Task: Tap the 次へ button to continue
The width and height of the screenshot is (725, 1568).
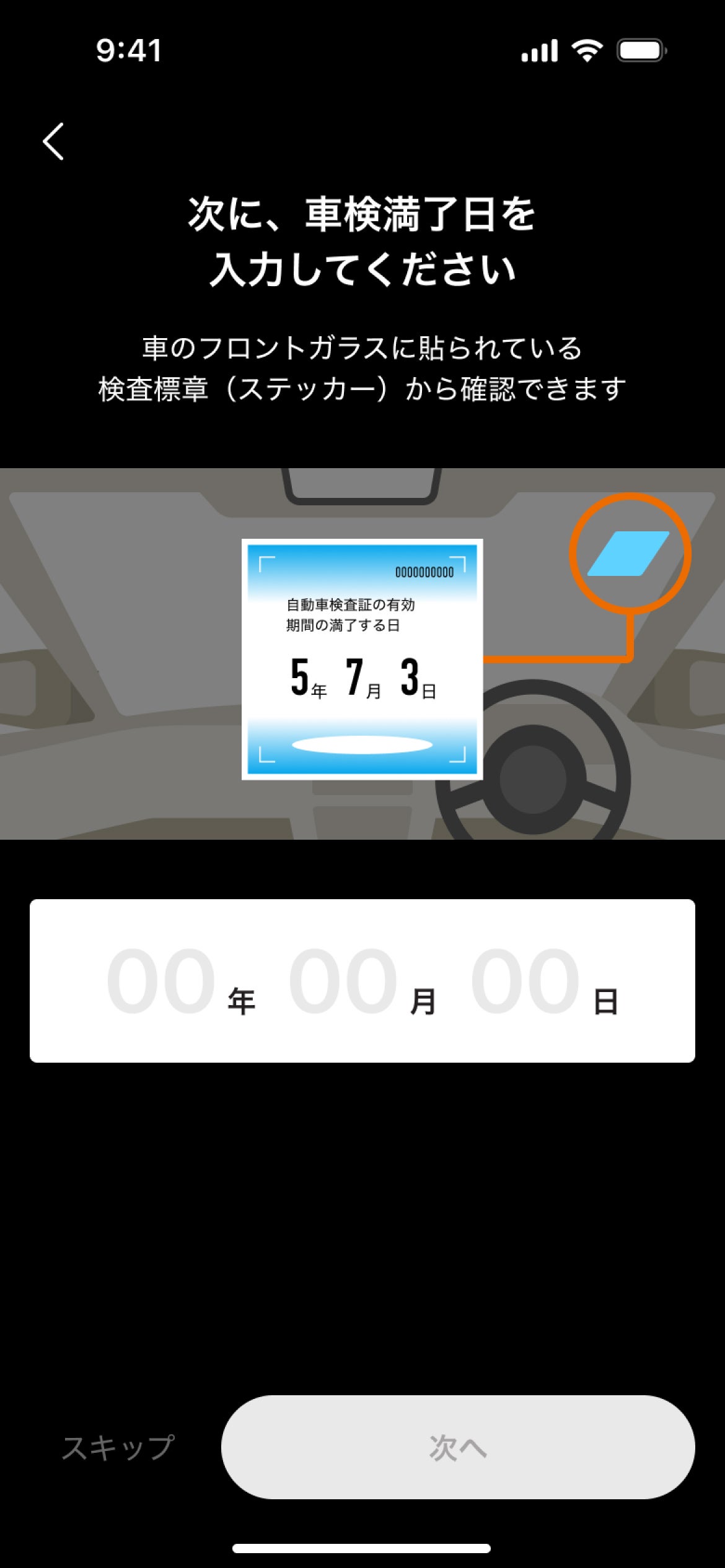Action: 458,1447
